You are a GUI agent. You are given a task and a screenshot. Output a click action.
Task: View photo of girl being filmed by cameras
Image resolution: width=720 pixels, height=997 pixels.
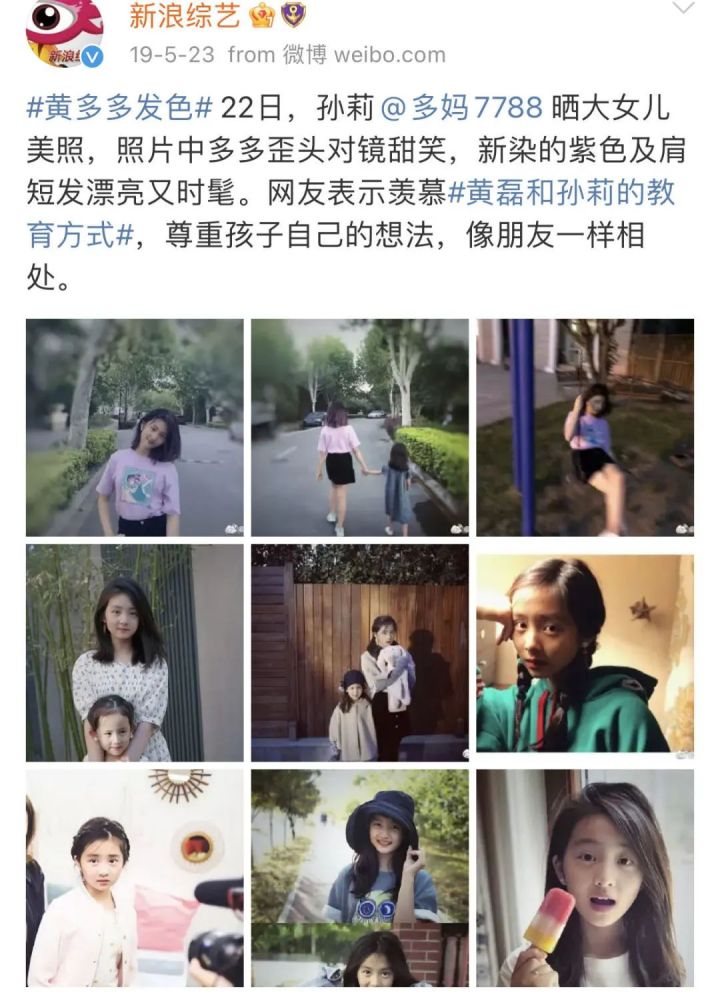click(134, 878)
